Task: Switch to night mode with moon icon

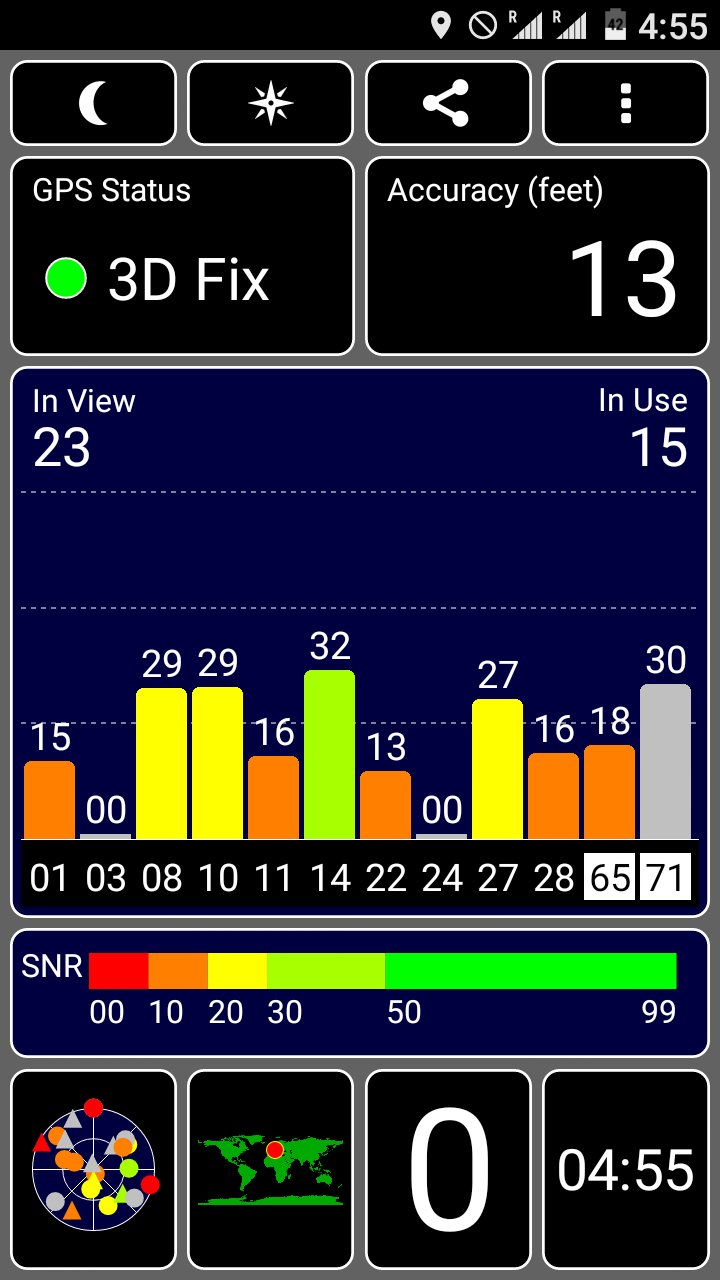Action: (93, 103)
